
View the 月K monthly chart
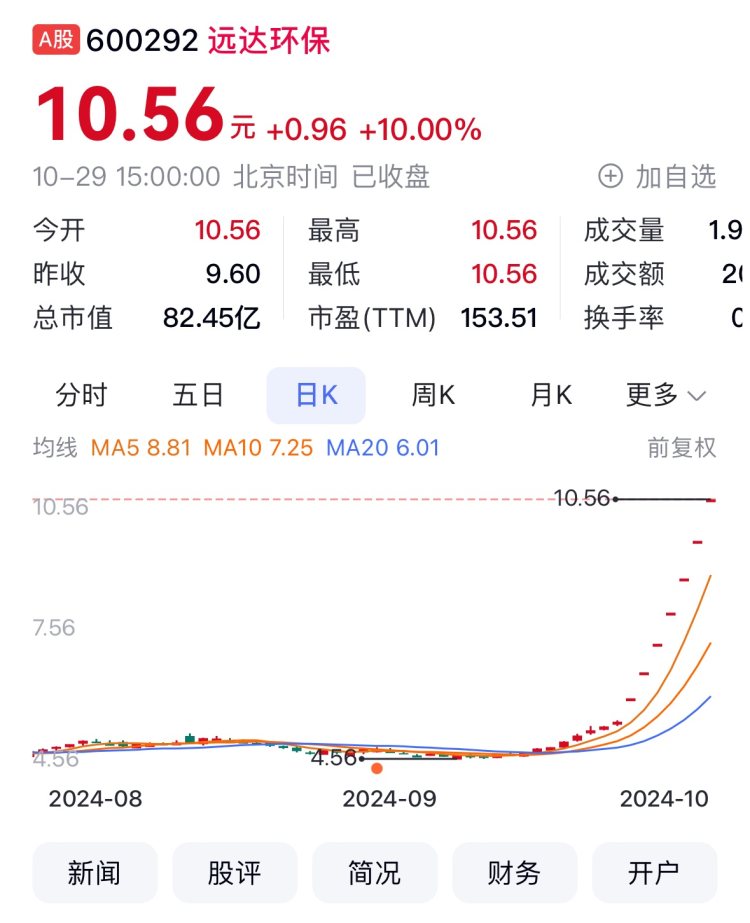click(x=550, y=395)
